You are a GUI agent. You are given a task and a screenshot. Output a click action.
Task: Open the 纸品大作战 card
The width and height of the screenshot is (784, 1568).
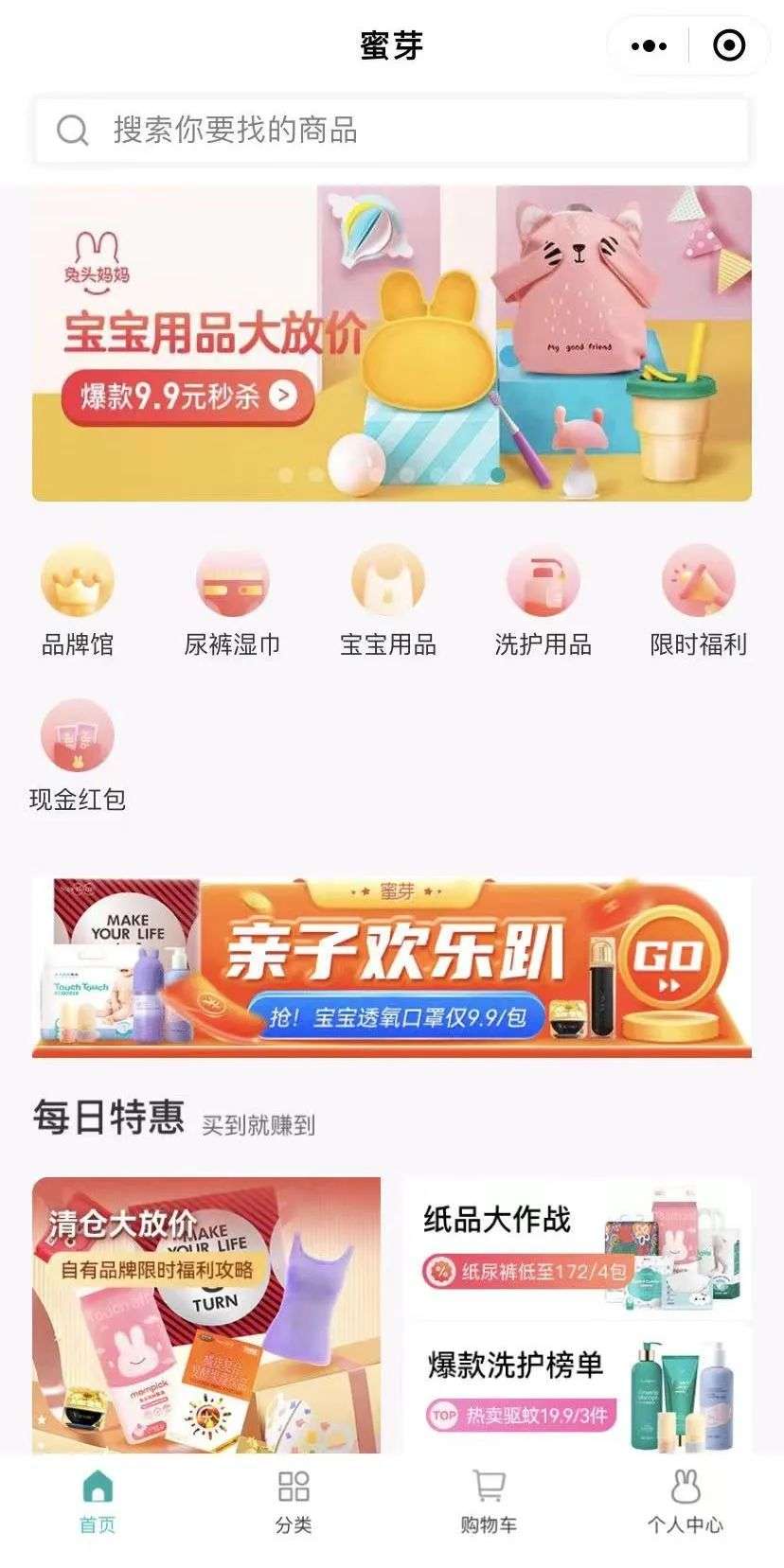point(577,1246)
